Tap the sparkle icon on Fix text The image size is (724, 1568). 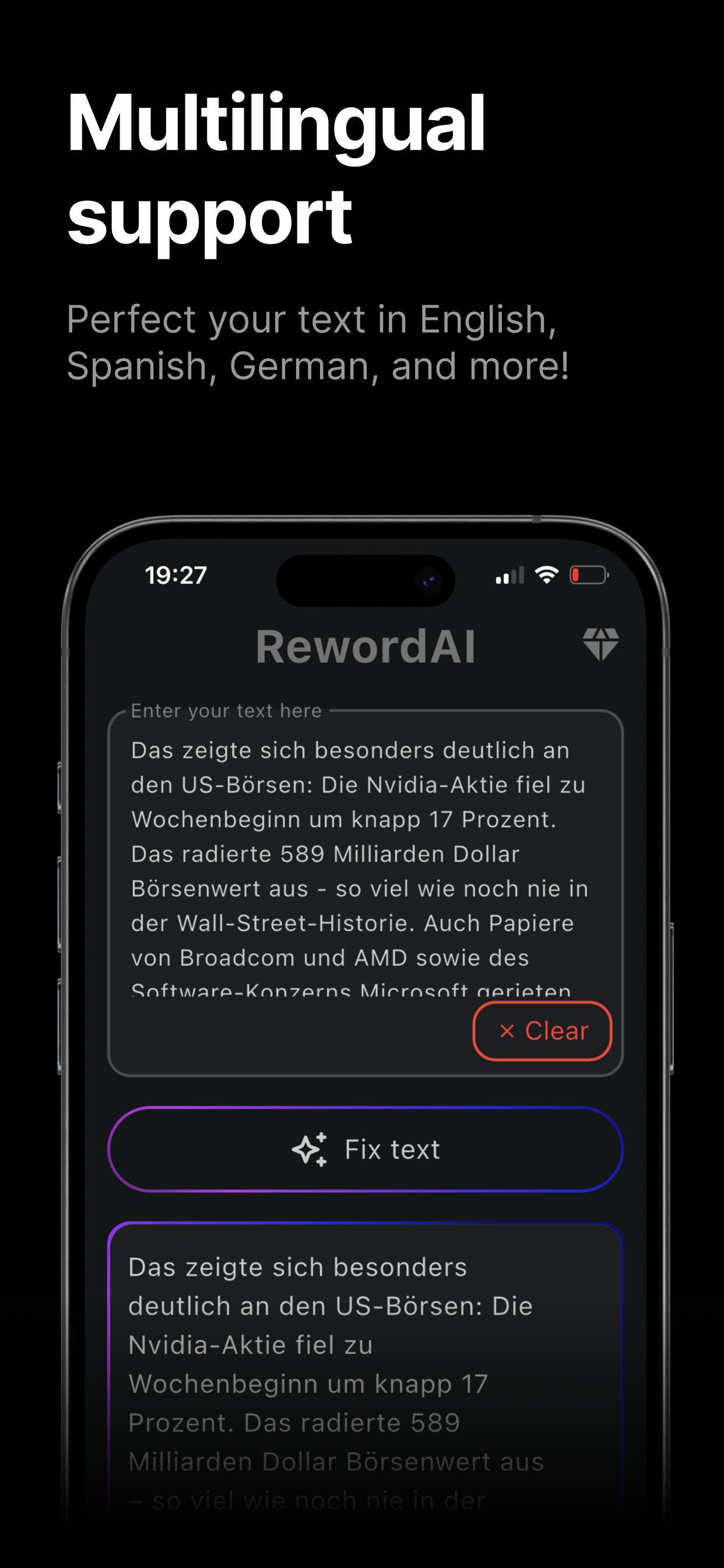click(x=309, y=1149)
